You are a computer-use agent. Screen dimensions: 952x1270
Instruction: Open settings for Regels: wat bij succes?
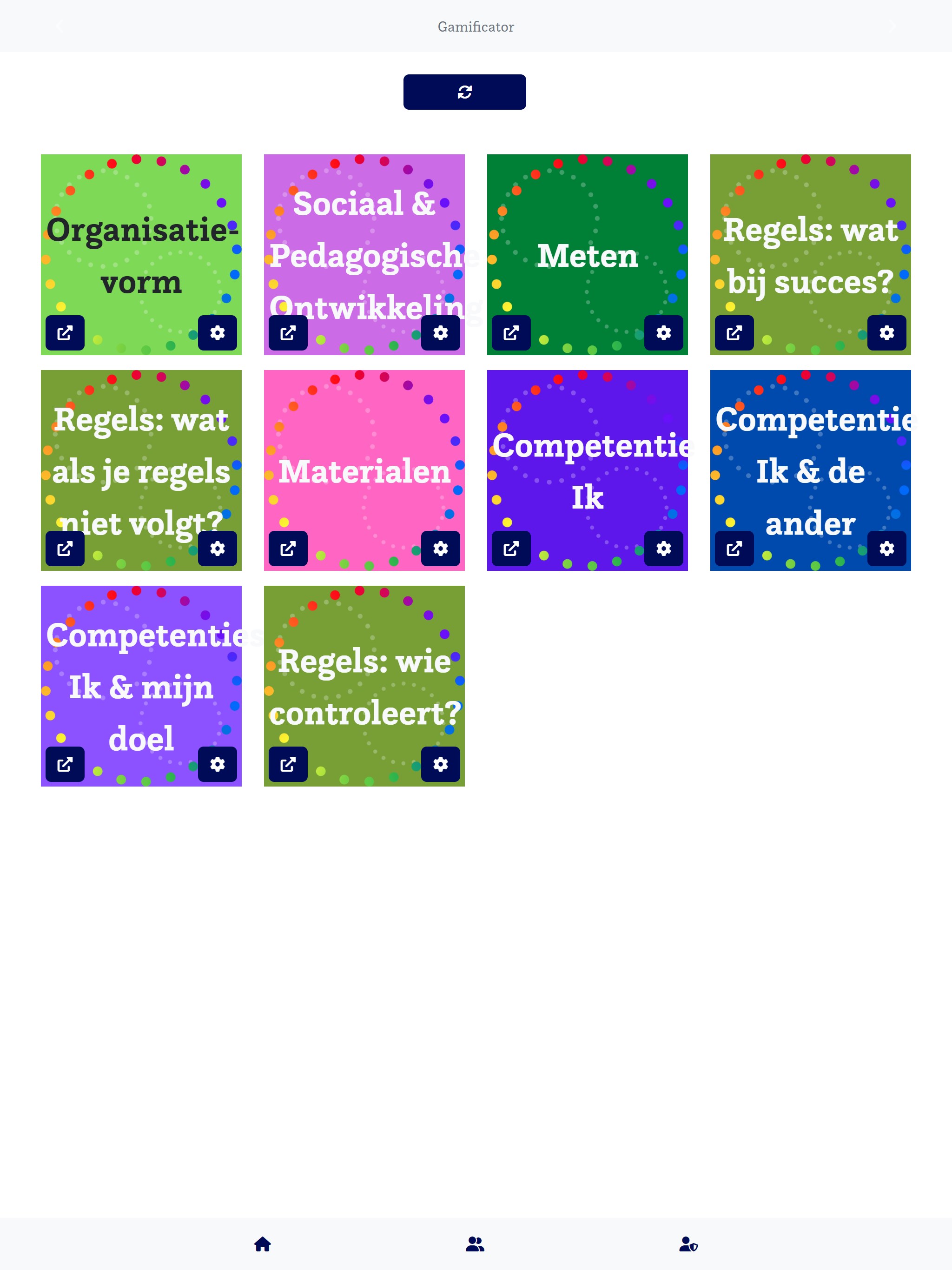coord(886,333)
